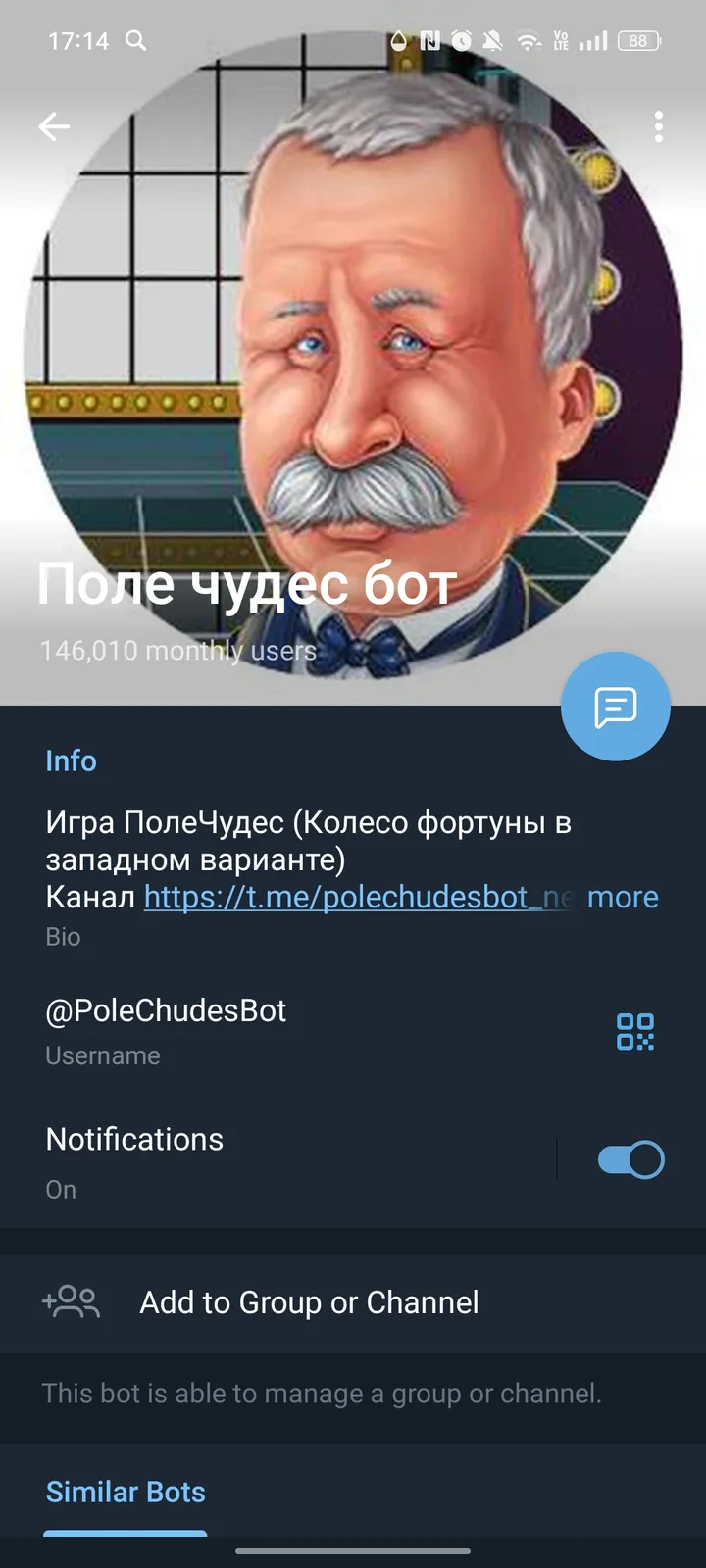The width and height of the screenshot is (706, 1568).
Task: Expand the bio with the more button
Action: (x=623, y=897)
